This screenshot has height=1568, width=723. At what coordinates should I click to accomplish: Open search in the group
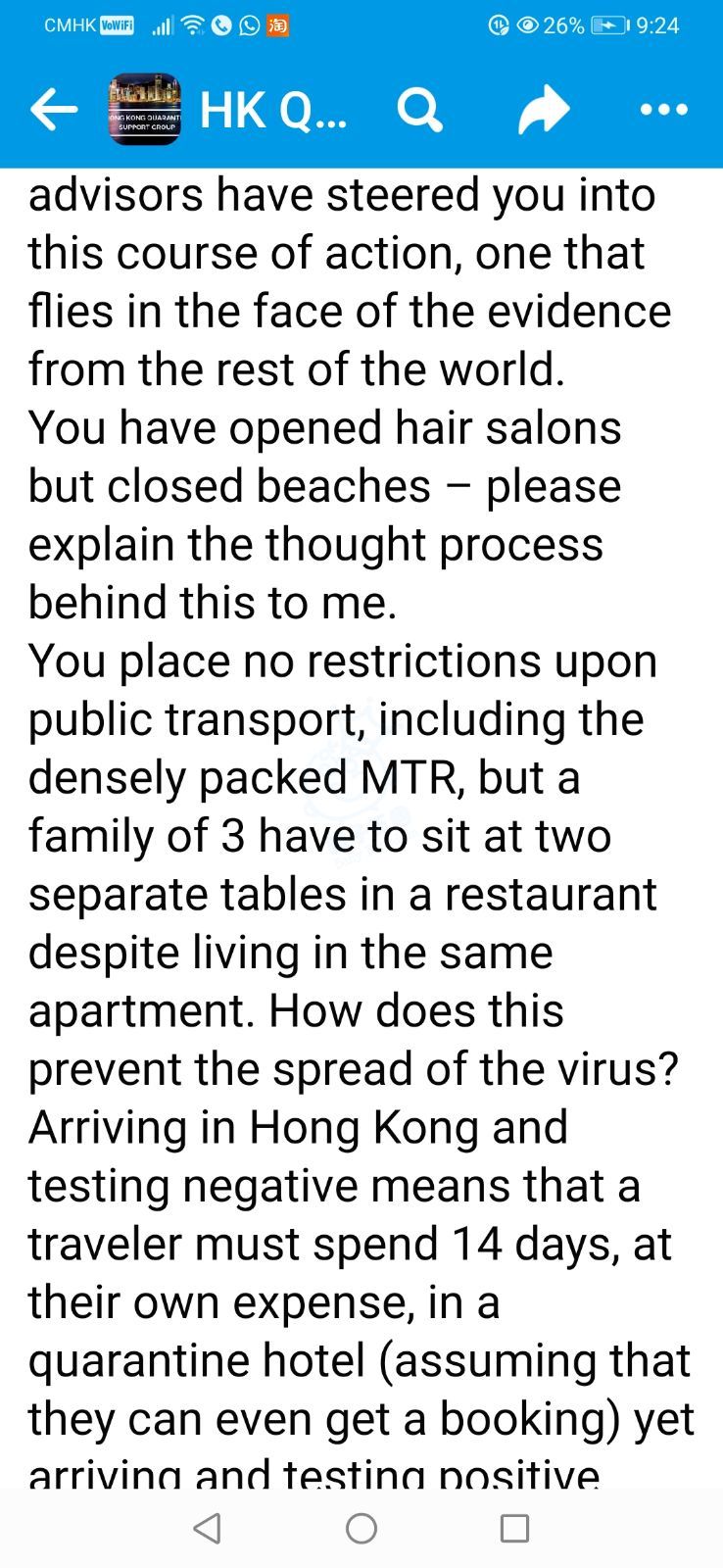click(420, 110)
